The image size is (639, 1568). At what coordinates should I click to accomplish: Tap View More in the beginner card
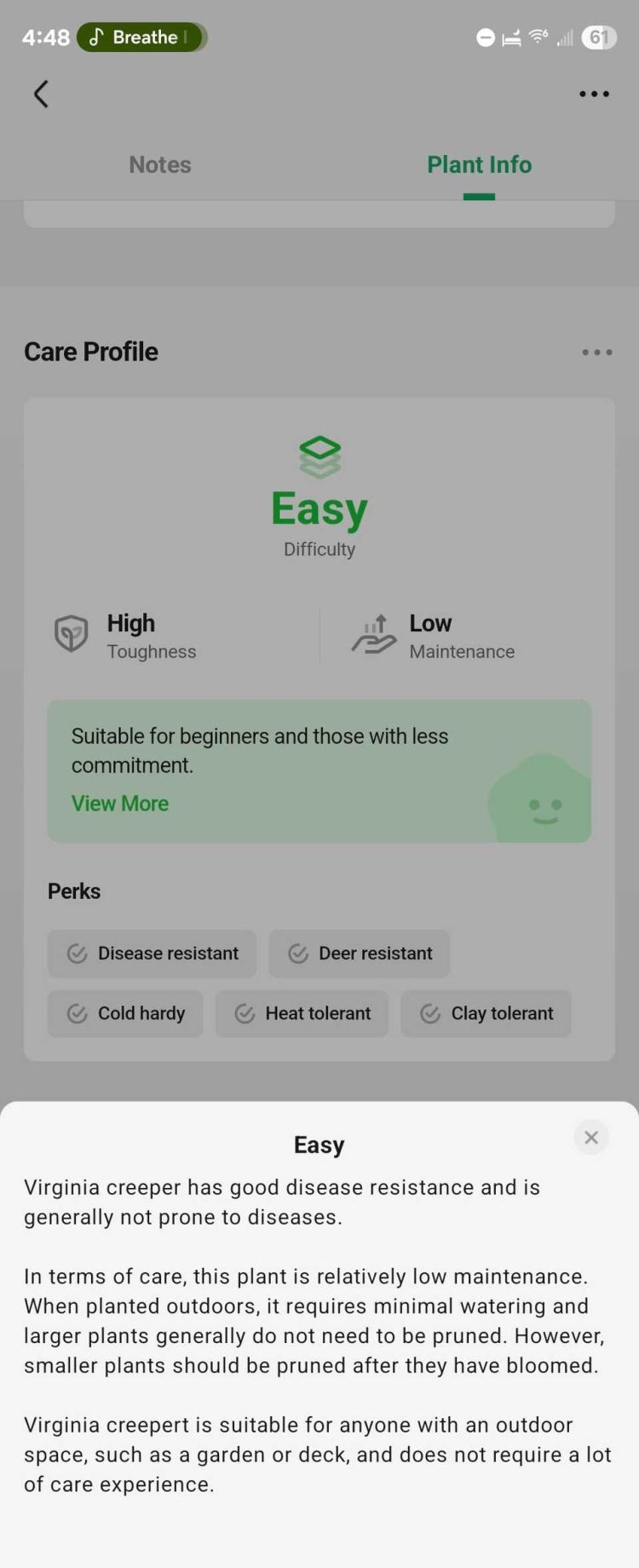pos(120,804)
